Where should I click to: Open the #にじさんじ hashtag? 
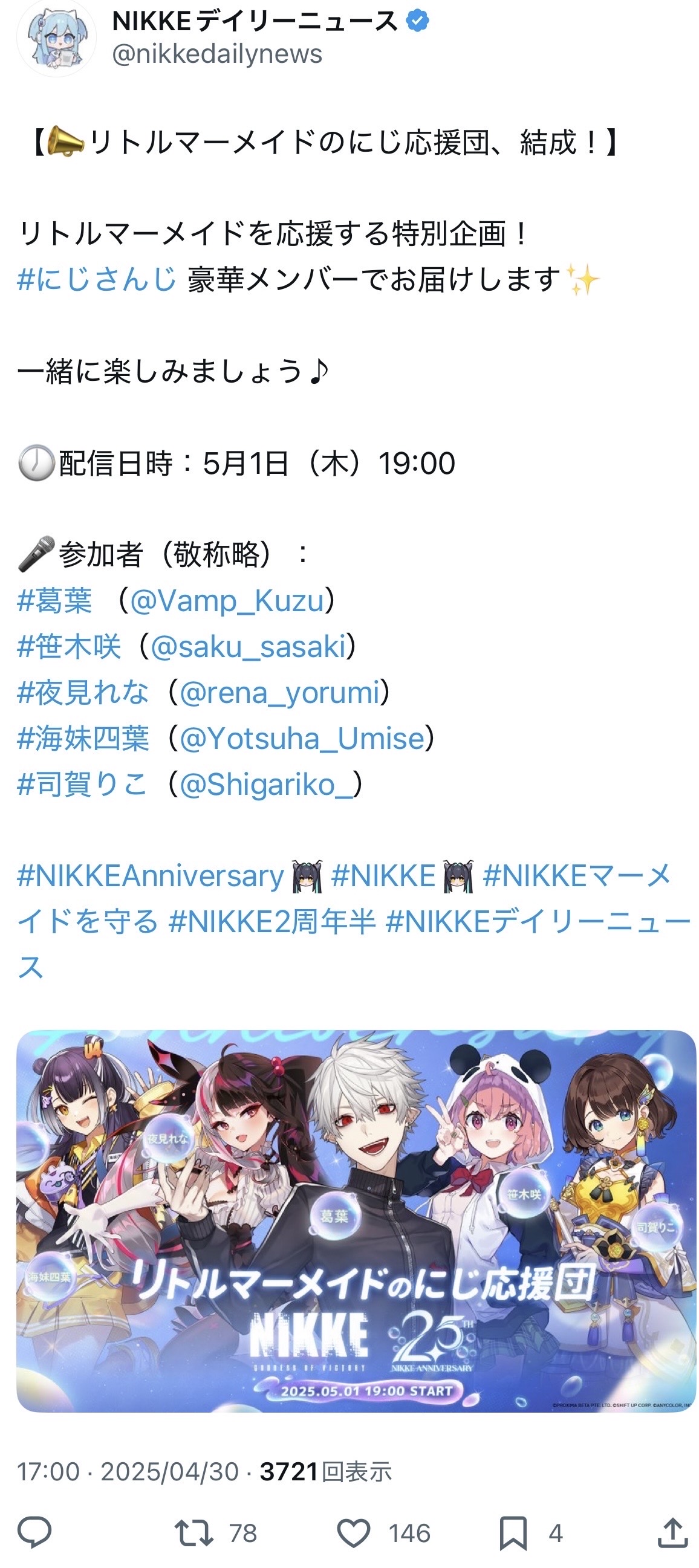[x=97, y=279]
